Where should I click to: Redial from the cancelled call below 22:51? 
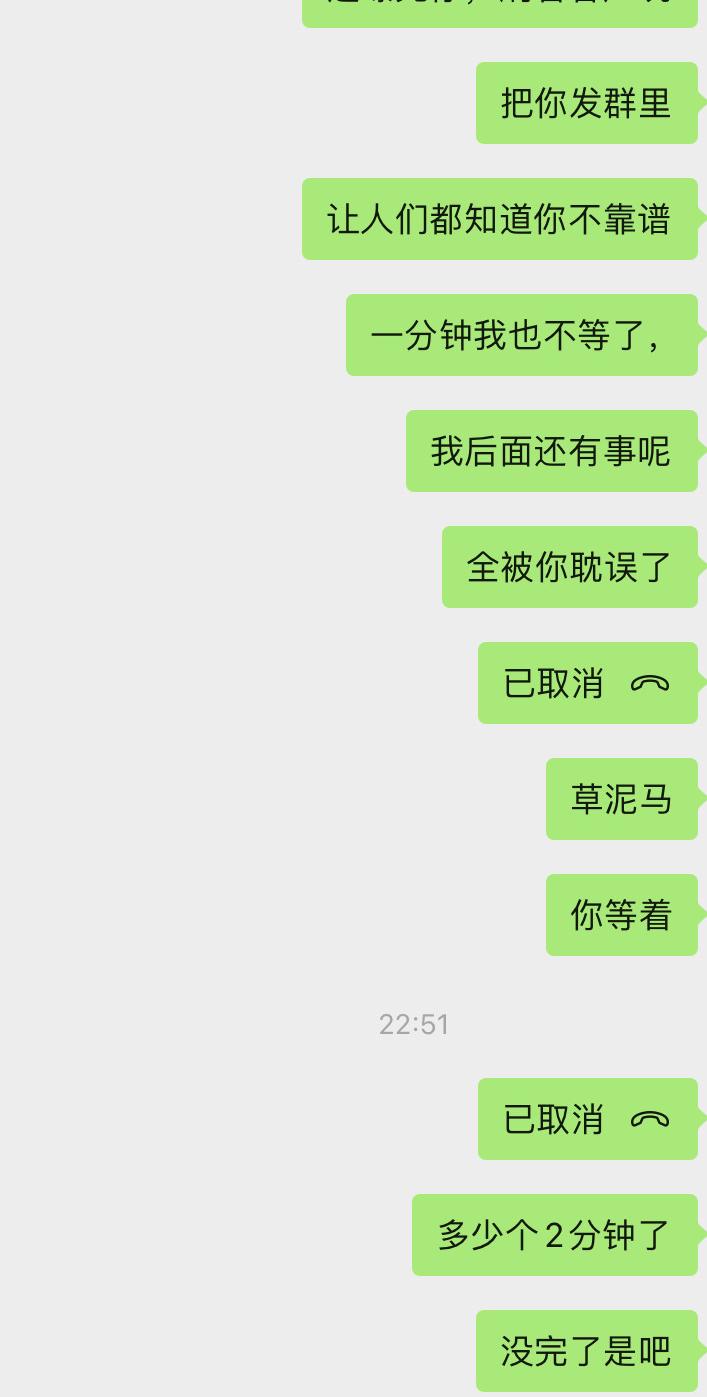click(x=587, y=1119)
